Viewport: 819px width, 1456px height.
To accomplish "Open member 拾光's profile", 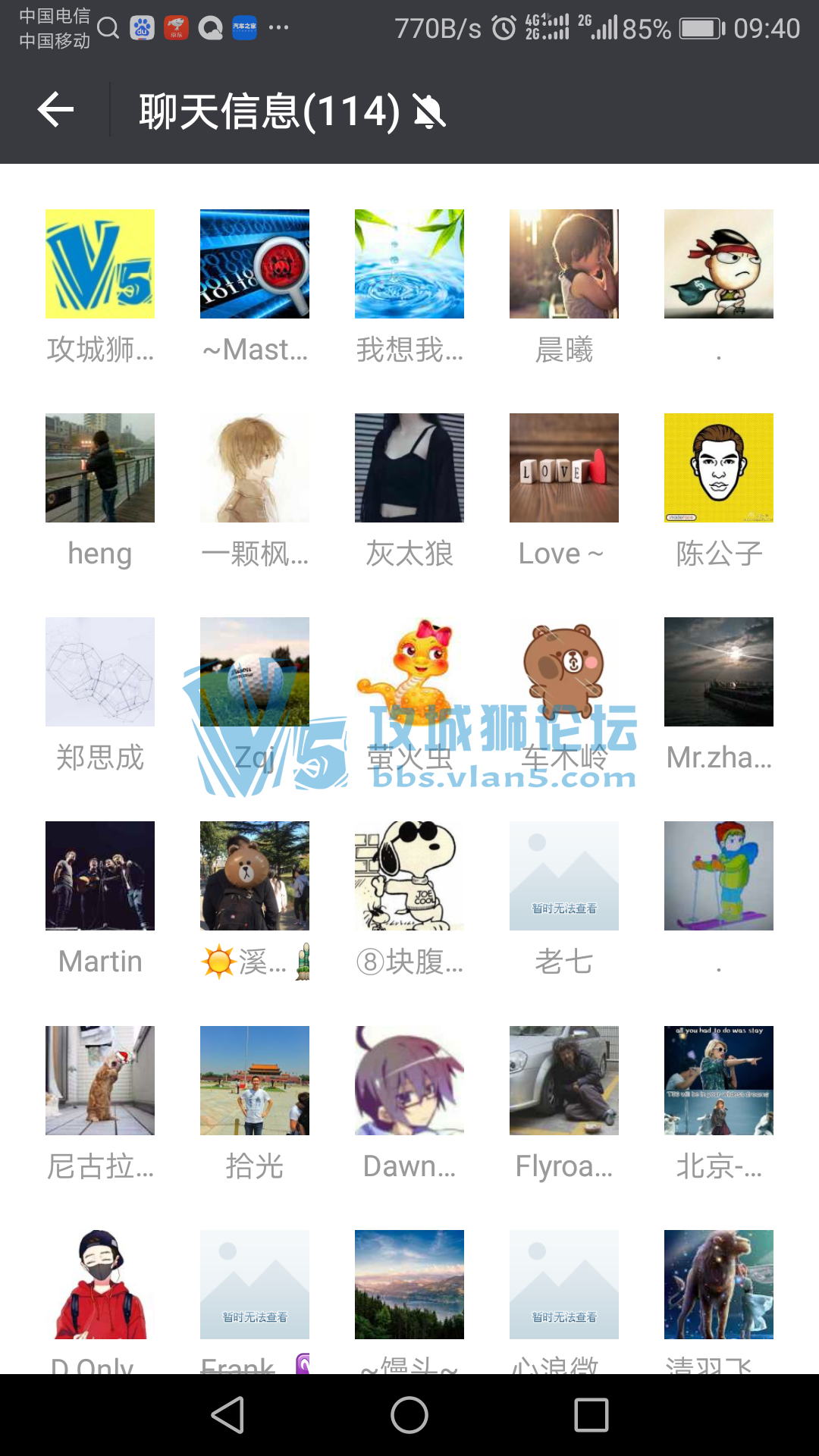I will [x=254, y=1081].
